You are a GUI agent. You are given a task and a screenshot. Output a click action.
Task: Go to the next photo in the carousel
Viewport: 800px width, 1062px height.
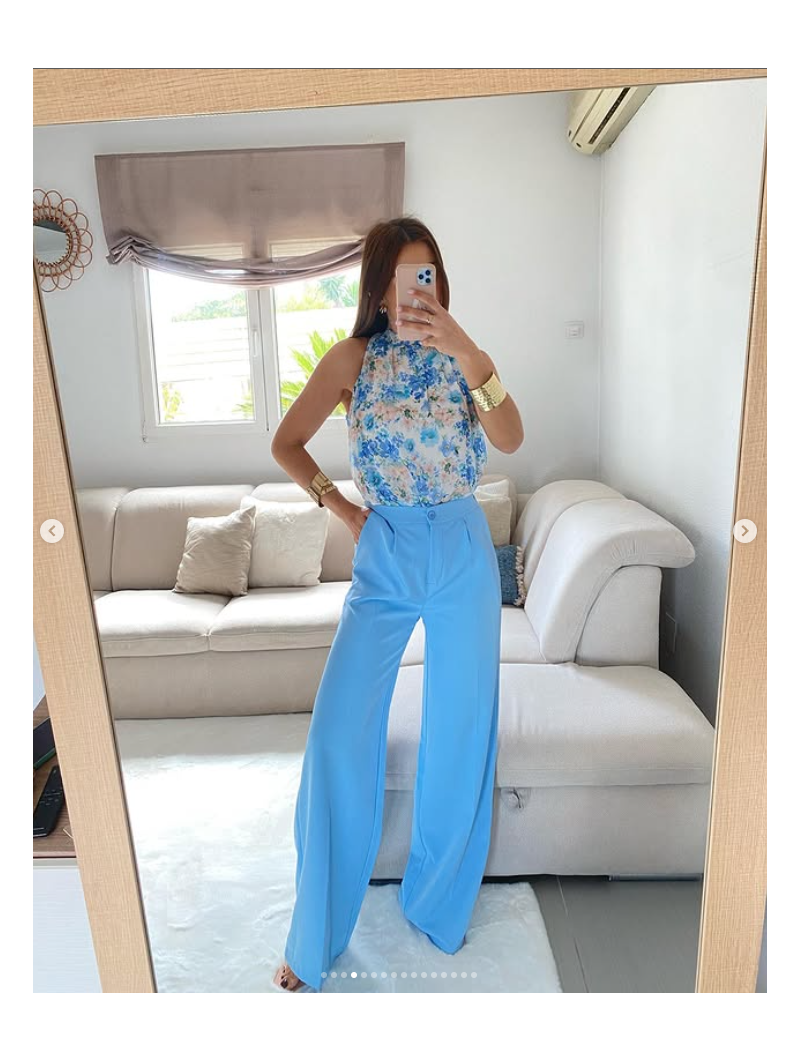click(x=745, y=531)
